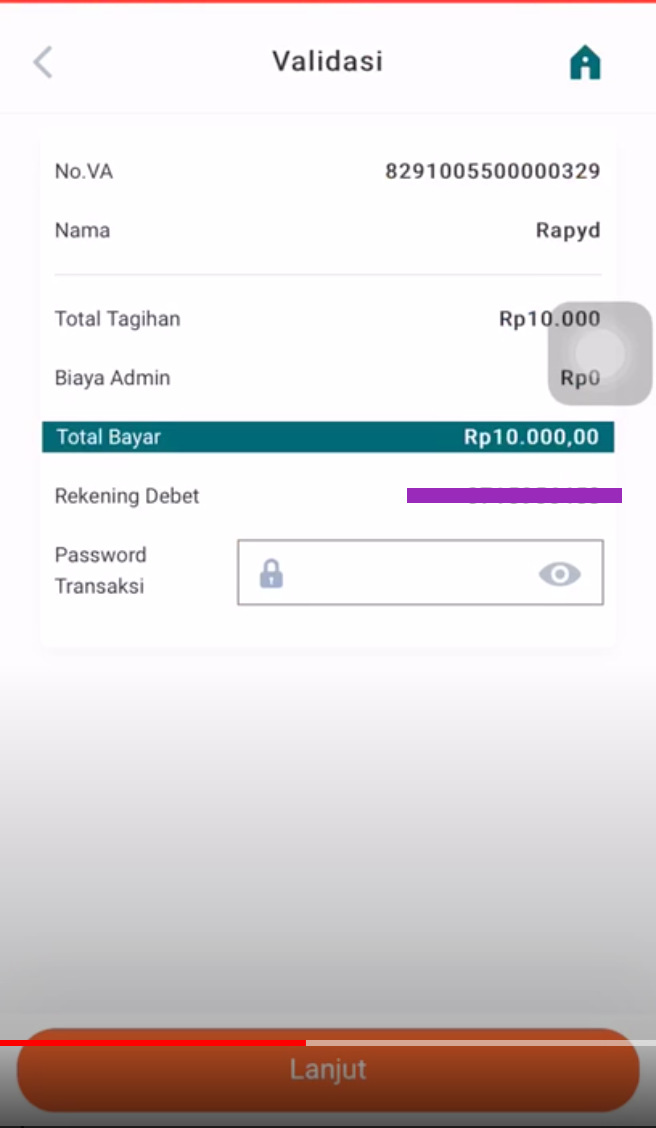Screen dimensions: 656x1128
Task: Open the home icon in the header
Action: [x=585, y=63]
